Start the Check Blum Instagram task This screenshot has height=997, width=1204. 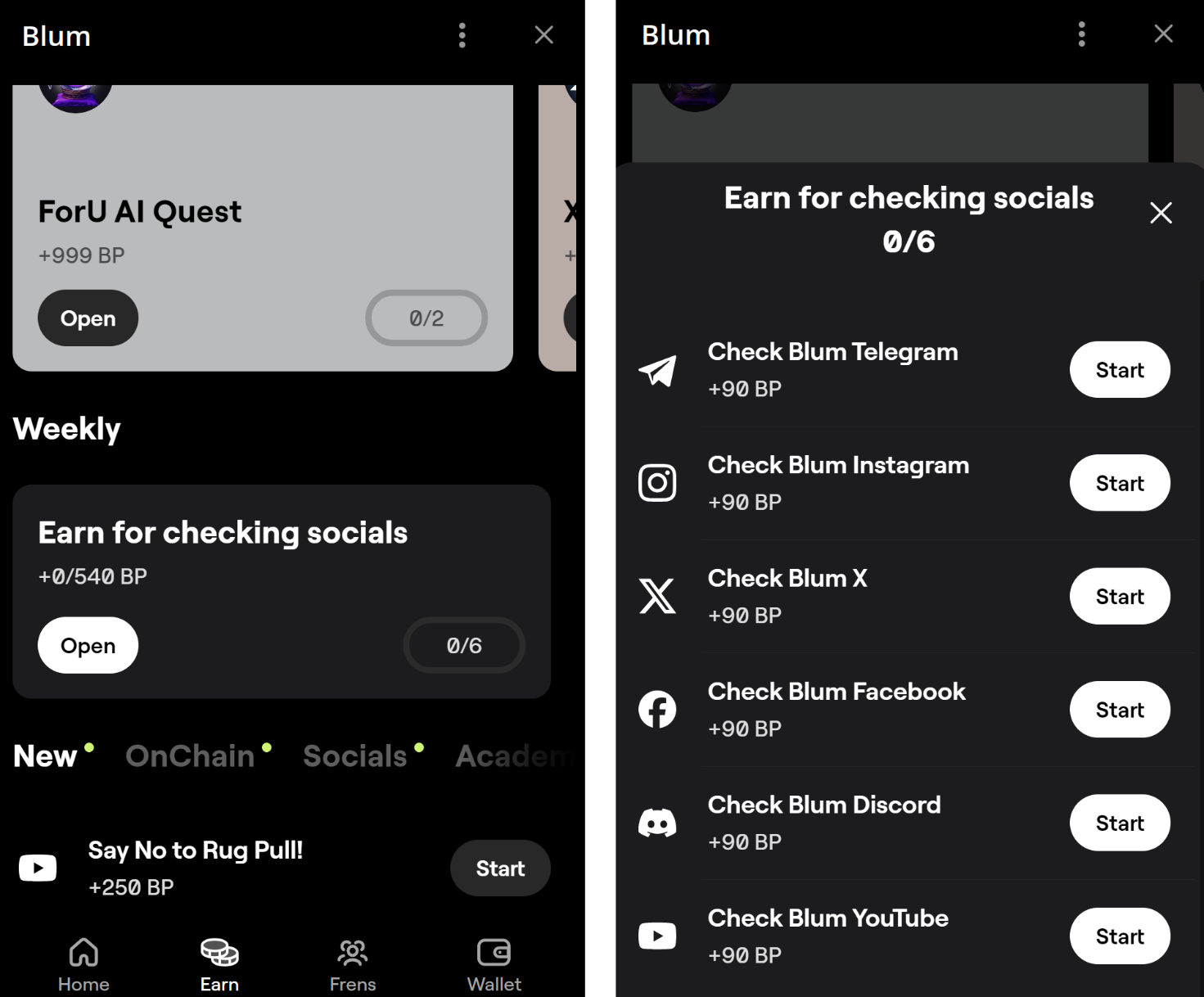click(1119, 483)
